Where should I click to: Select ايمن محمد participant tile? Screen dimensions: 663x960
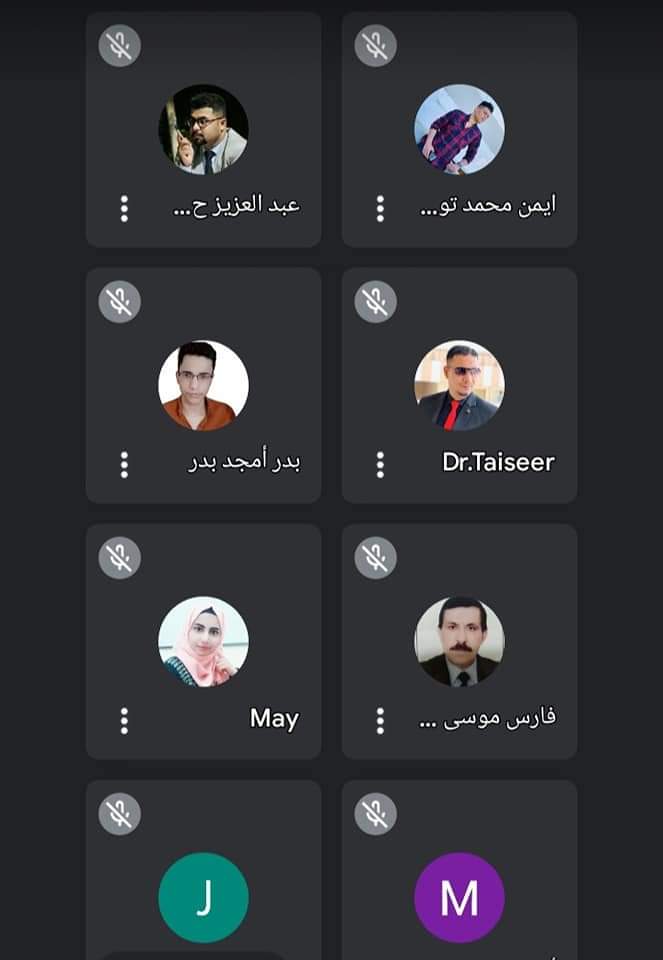point(459,129)
